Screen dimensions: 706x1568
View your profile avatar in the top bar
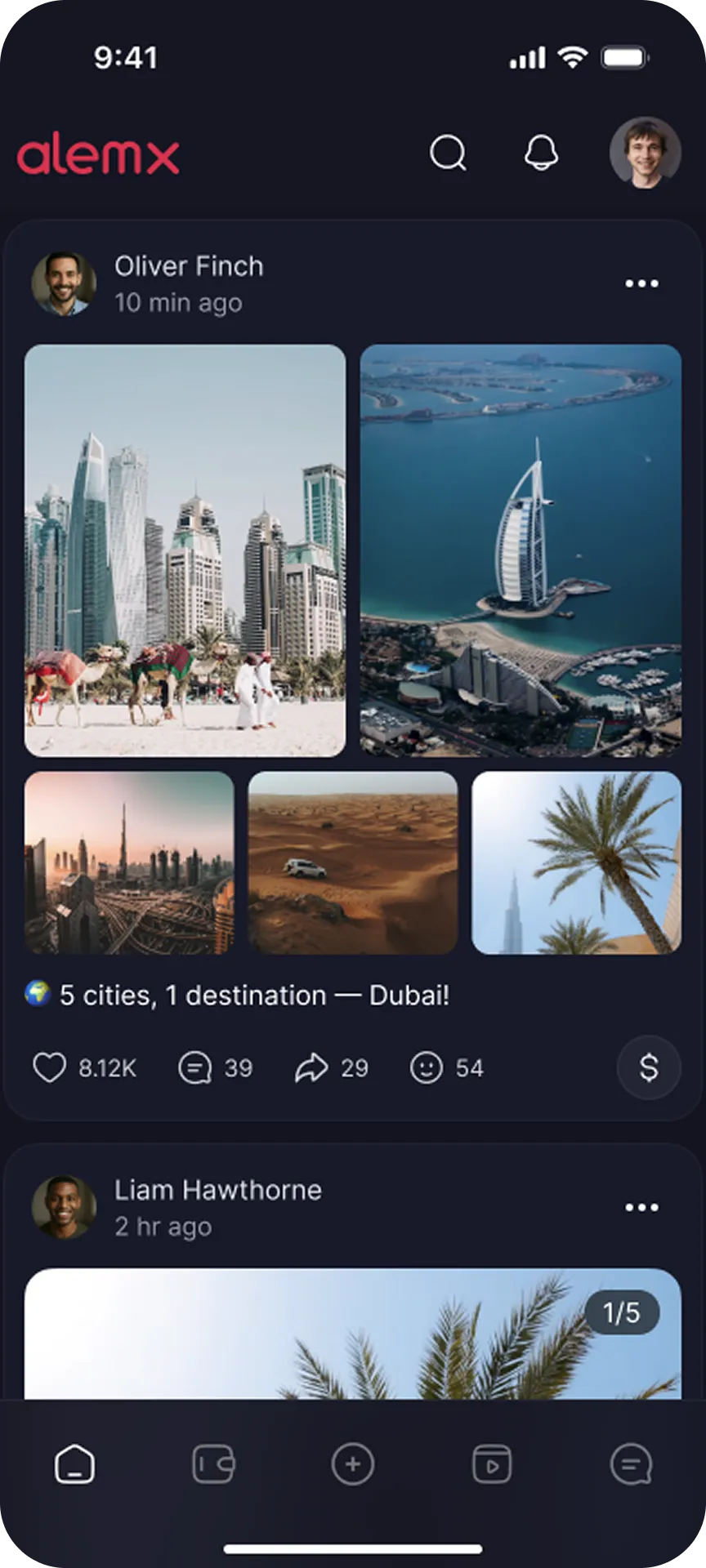pyautogui.click(x=646, y=153)
